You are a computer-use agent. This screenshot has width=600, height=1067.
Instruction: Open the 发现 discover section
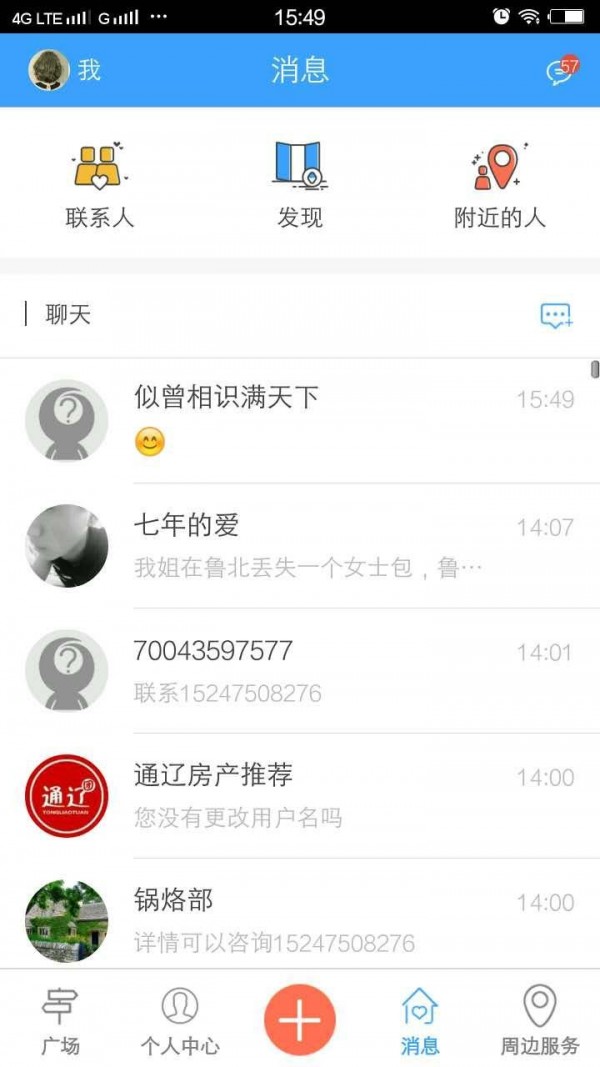[x=299, y=185]
